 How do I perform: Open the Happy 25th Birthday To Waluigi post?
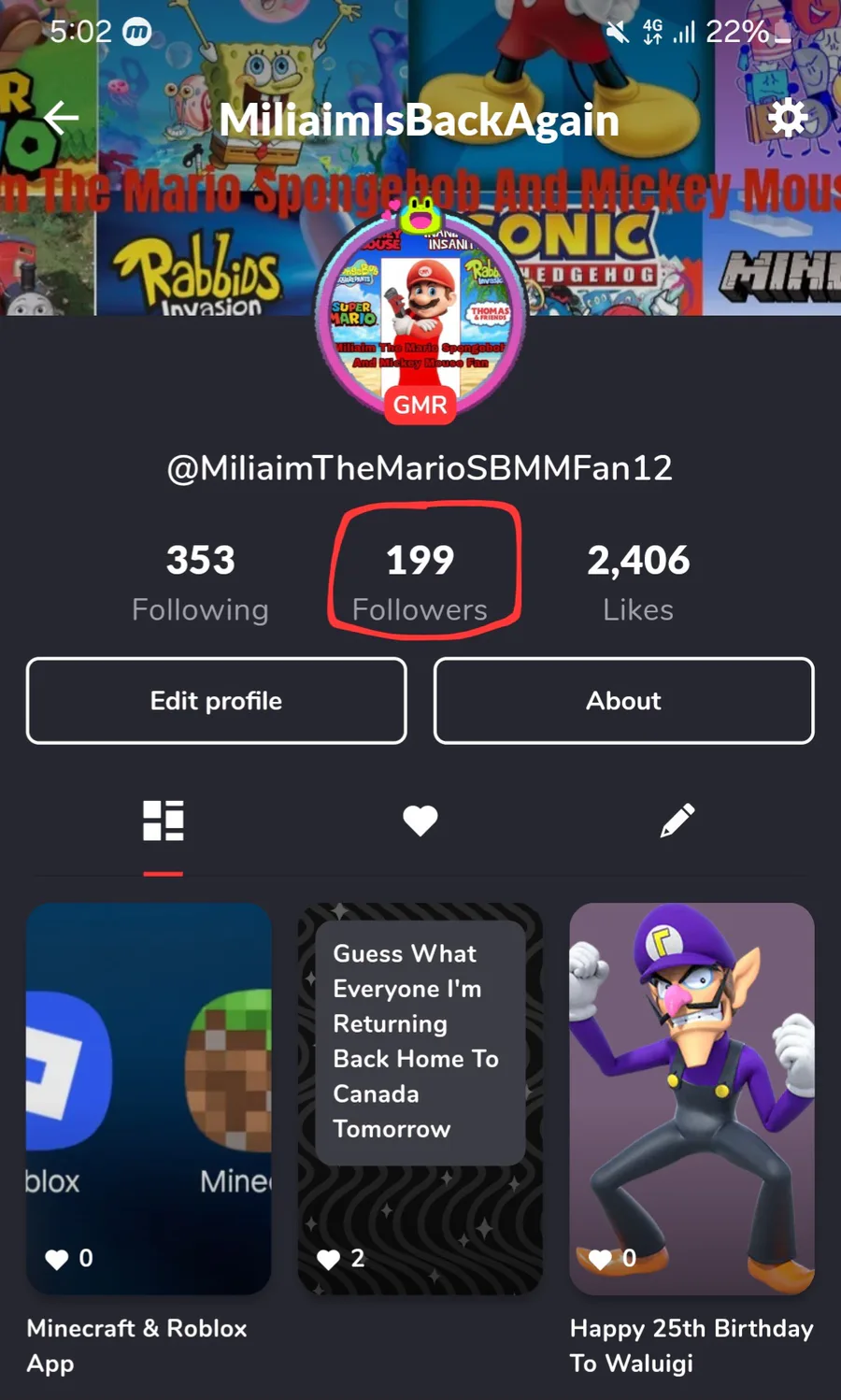691,1098
